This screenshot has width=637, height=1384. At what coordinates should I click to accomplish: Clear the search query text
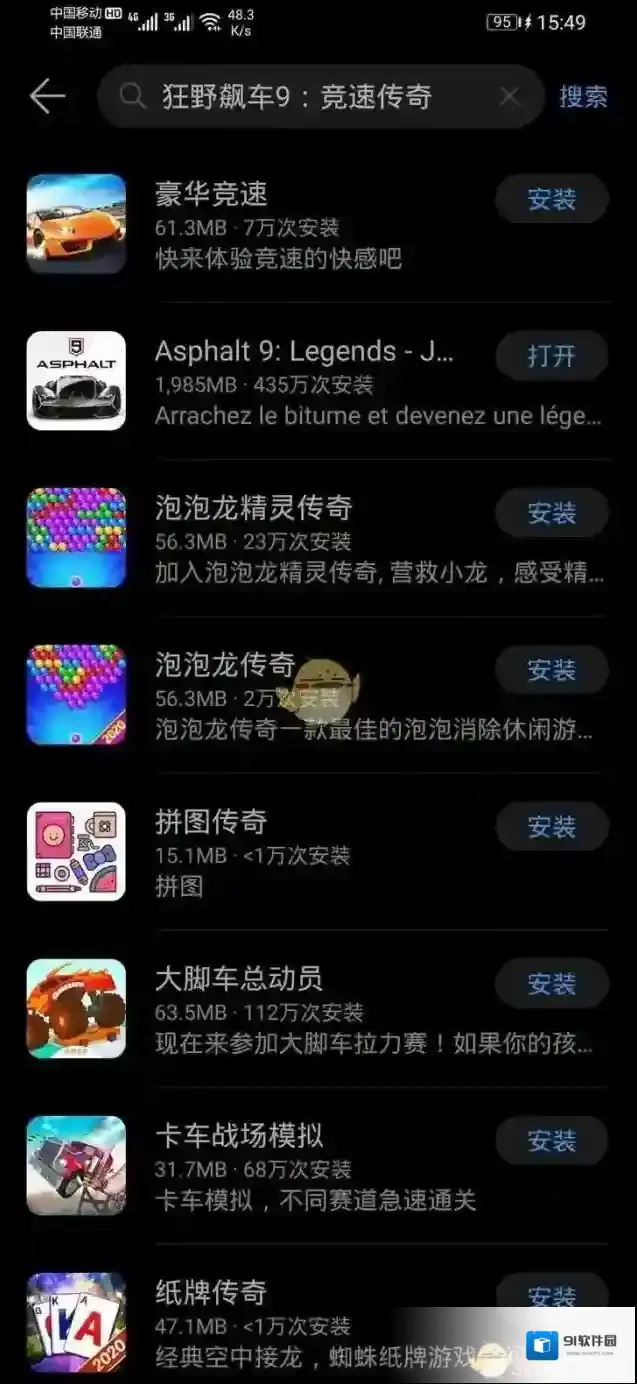click(510, 96)
